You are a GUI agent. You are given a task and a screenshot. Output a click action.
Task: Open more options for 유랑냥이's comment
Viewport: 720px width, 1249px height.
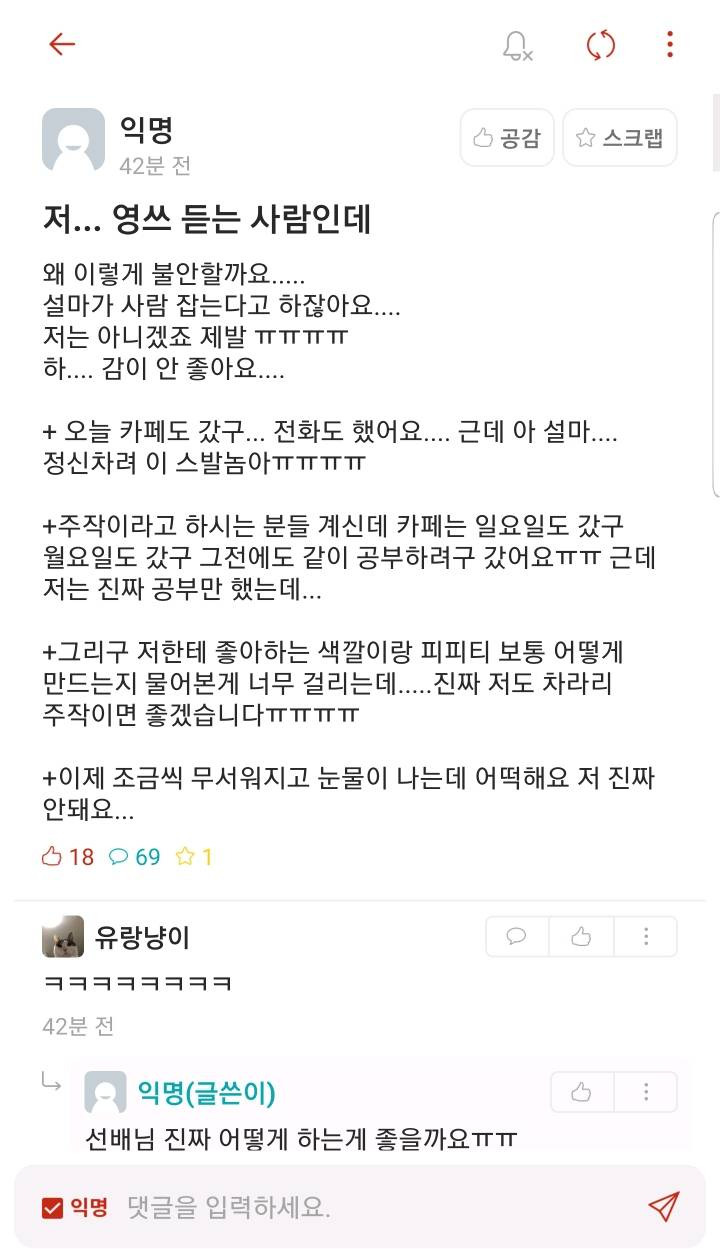pyautogui.click(x=646, y=937)
